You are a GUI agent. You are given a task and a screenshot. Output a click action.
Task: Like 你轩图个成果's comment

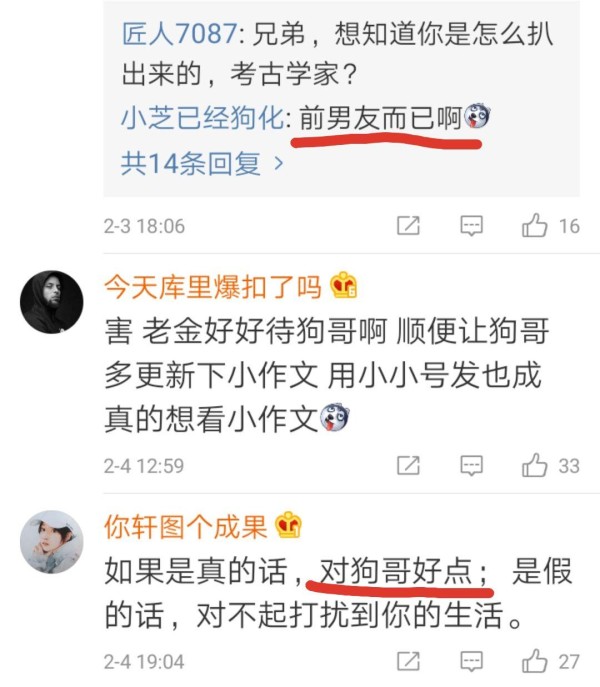pos(535,661)
